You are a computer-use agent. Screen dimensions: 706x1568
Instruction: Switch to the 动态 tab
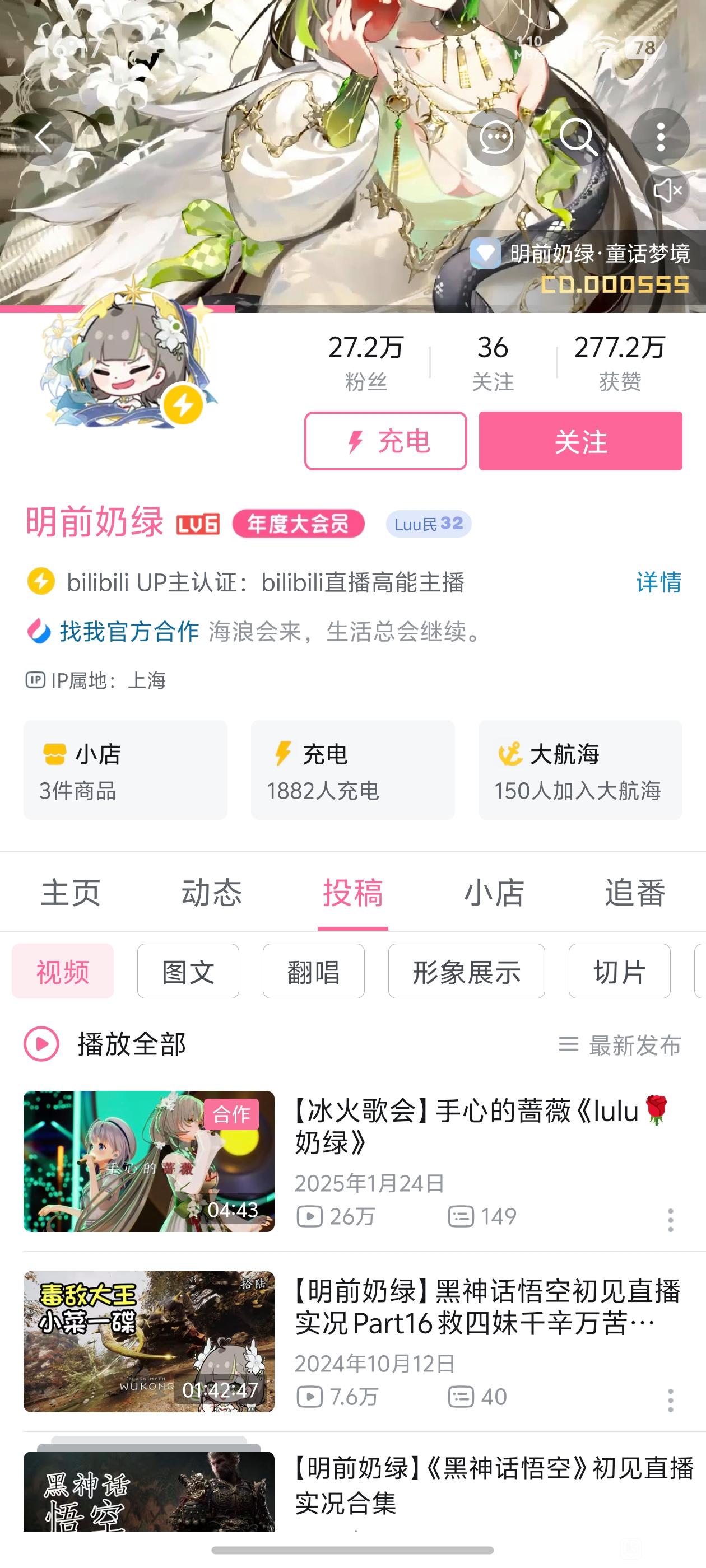[211, 893]
